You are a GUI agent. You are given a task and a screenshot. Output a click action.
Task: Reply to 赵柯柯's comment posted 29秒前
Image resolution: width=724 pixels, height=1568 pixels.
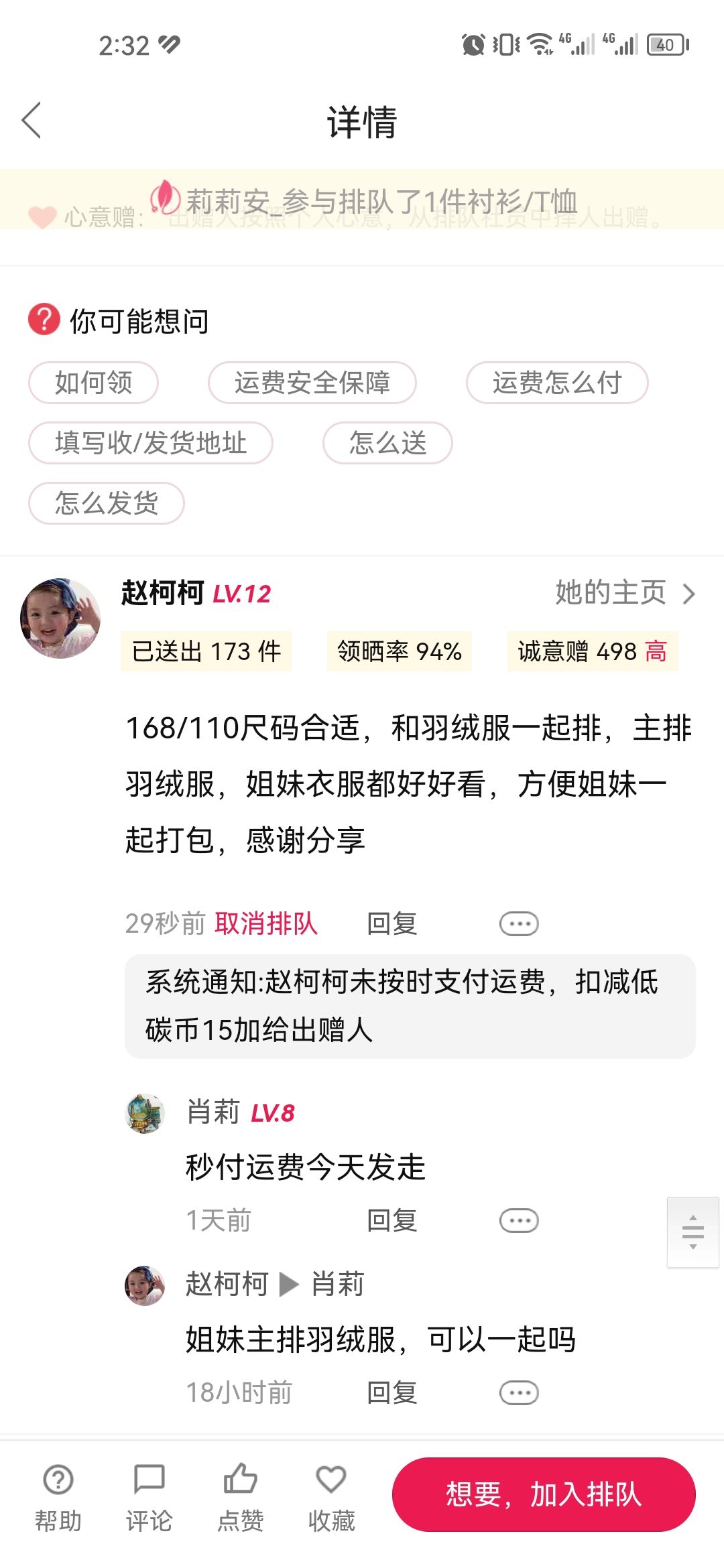tap(392, 923)
